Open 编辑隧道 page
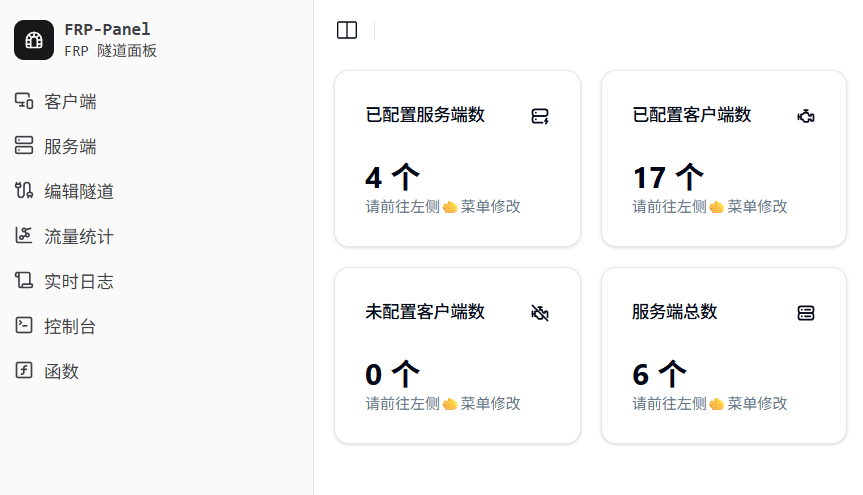 78,191
